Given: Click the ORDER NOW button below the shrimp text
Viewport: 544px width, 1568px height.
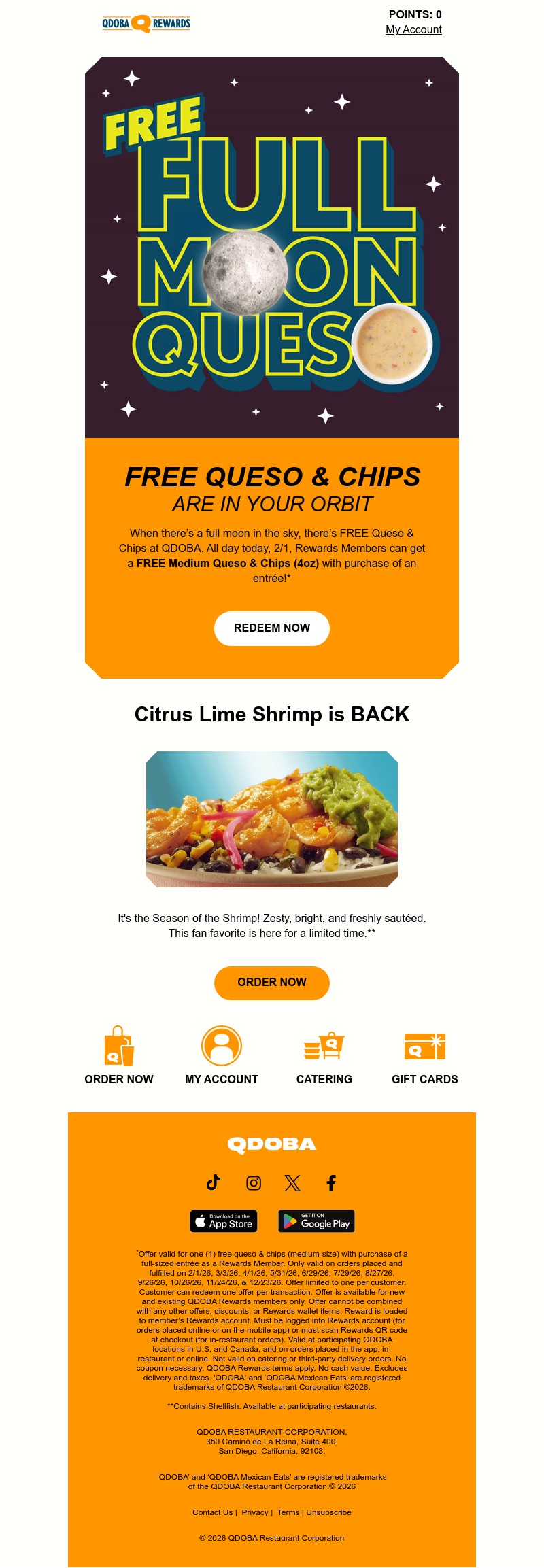Looking at the screenshot, I should (271, 983).
